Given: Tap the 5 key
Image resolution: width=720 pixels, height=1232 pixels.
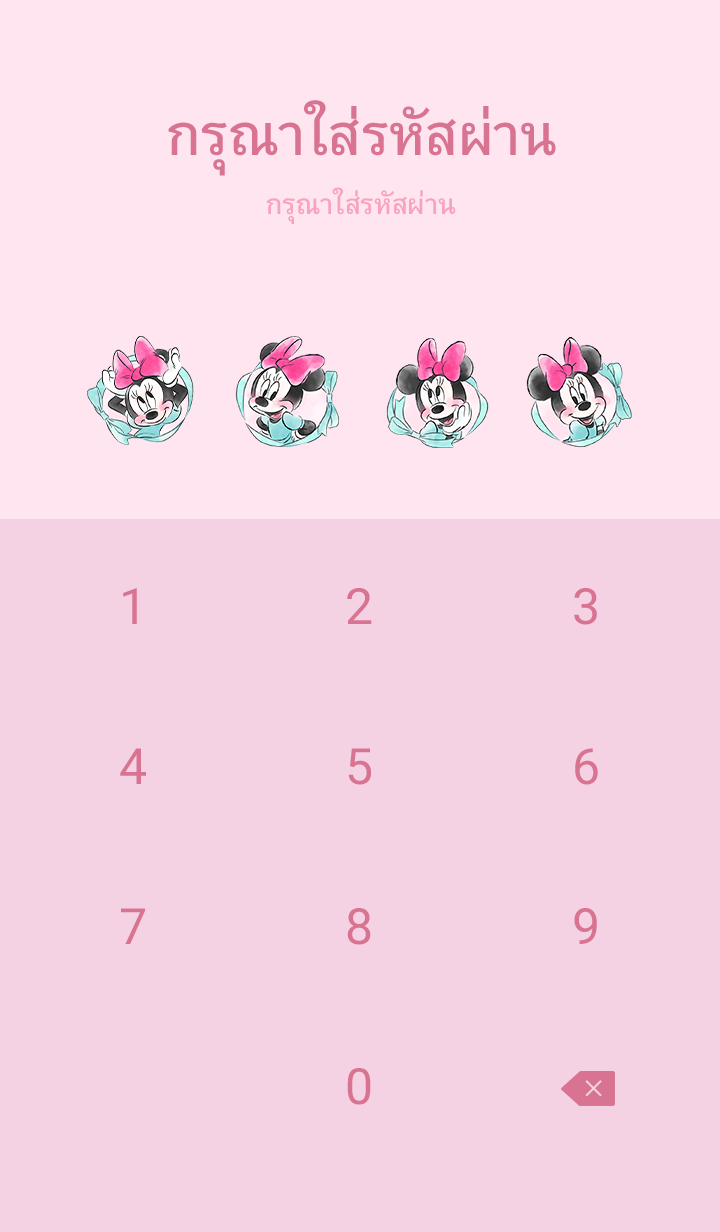Looking at the screenshot, I should click(359, 767).
